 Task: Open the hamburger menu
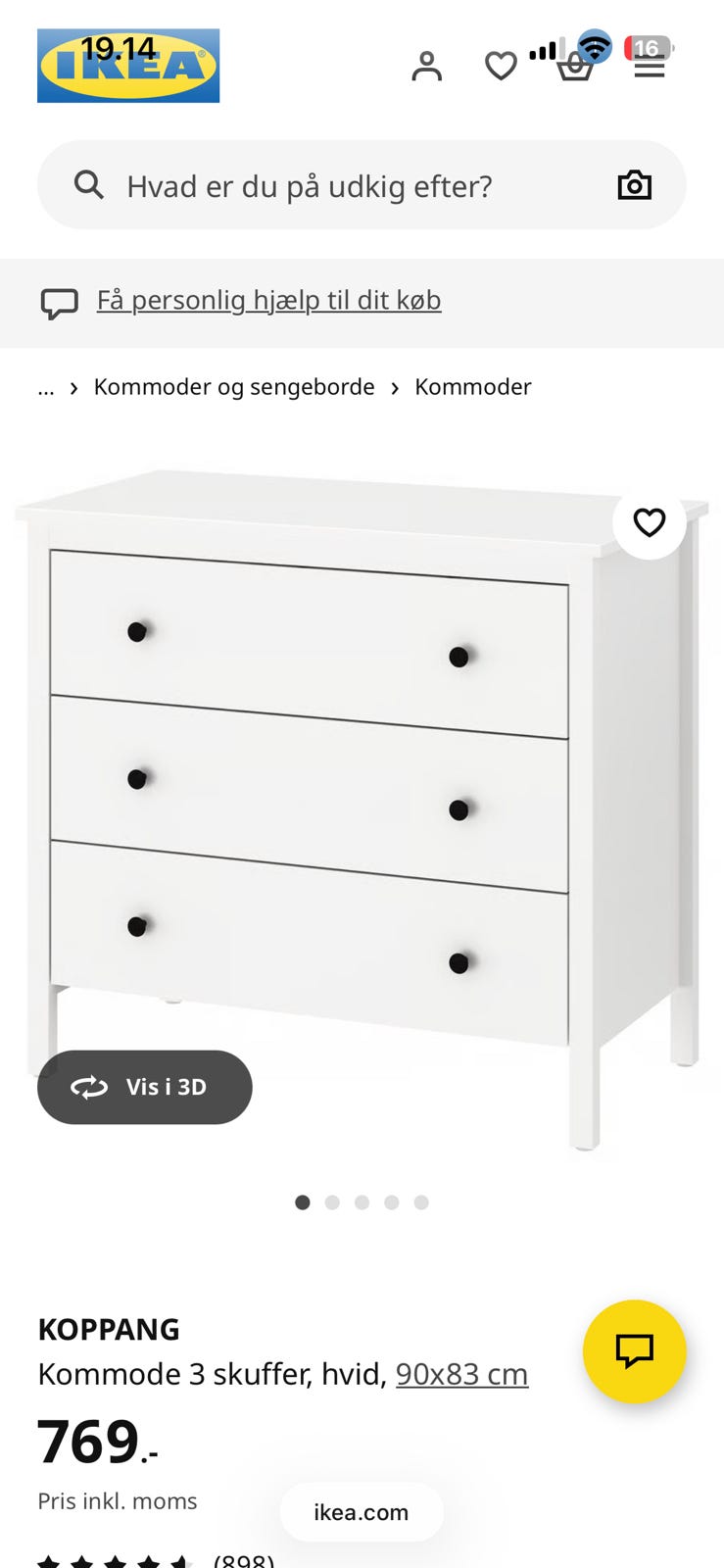click(650, 67)
